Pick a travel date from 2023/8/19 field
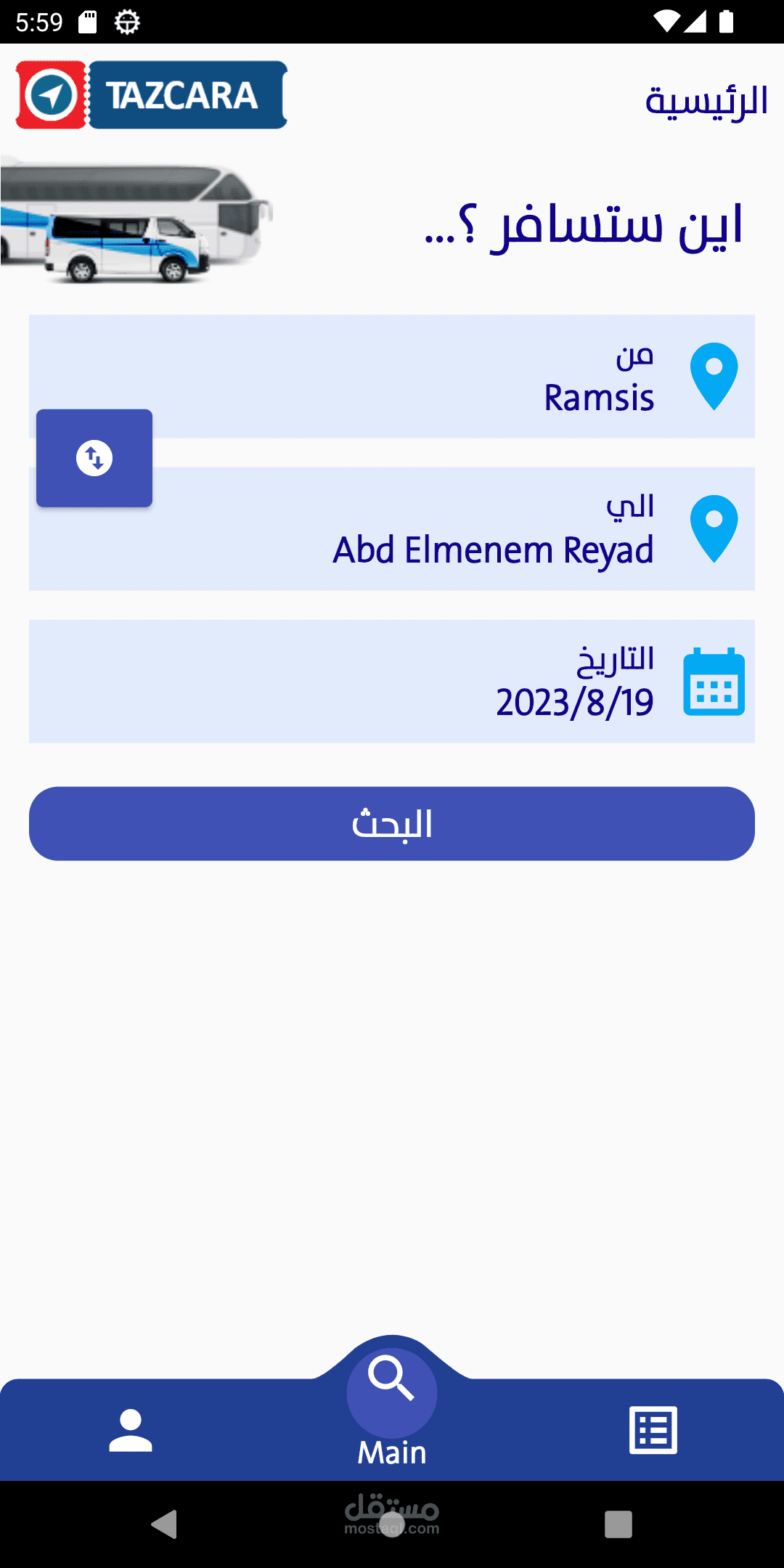This screenshot has height=1568, width=784. pos(392,682)
